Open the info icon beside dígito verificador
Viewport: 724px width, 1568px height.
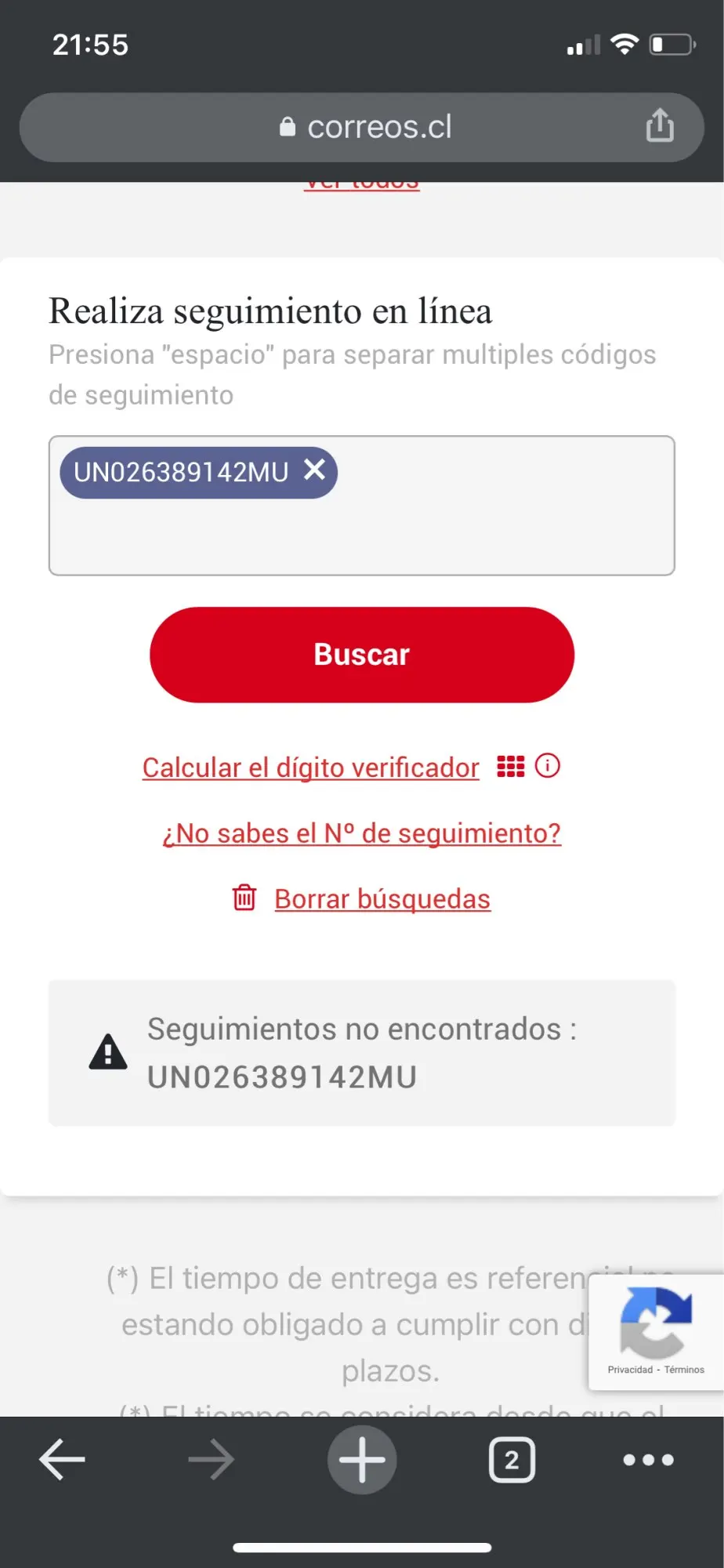coord(548,766)
